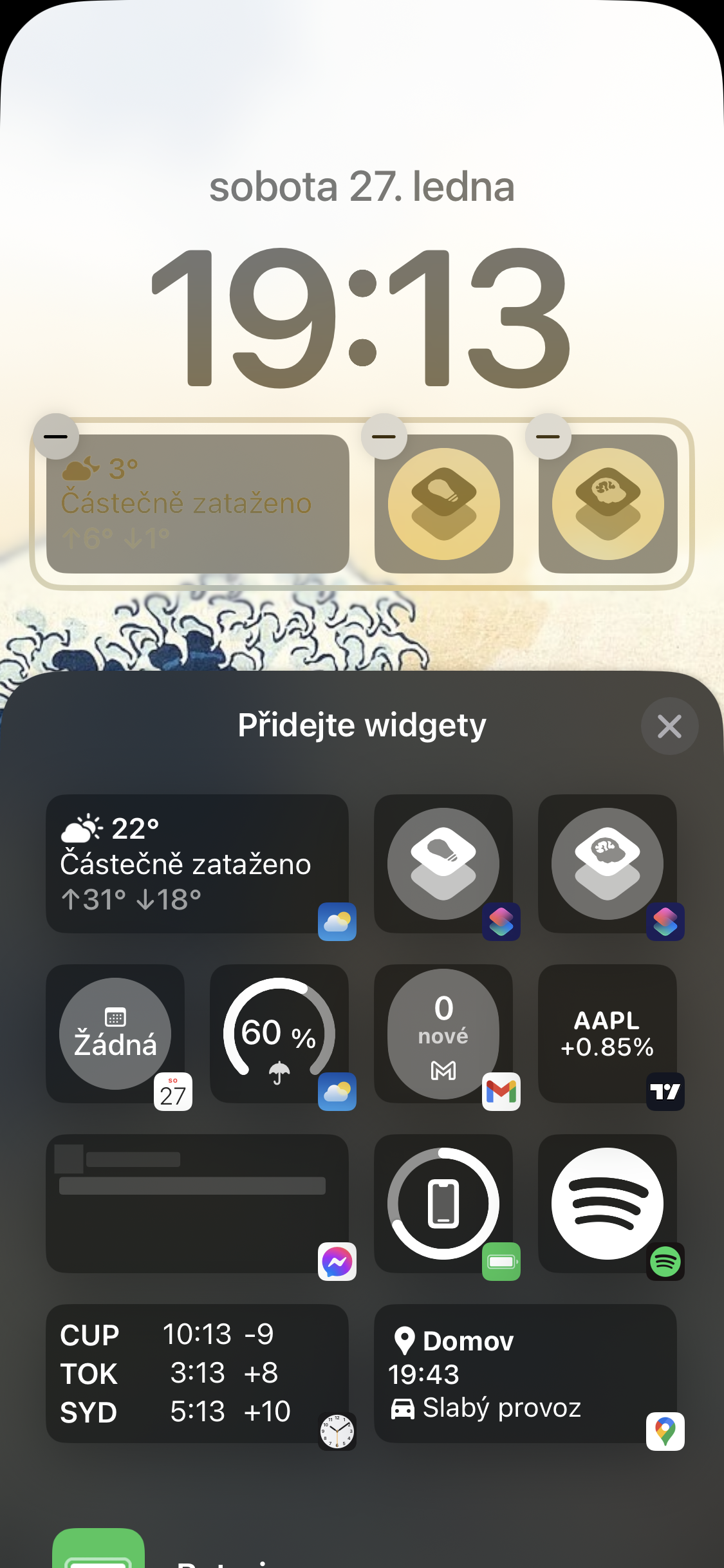The height and width of the screenshot is (1568, 724).
Task: Add the Spotify widget
Action: point(608,1204)
